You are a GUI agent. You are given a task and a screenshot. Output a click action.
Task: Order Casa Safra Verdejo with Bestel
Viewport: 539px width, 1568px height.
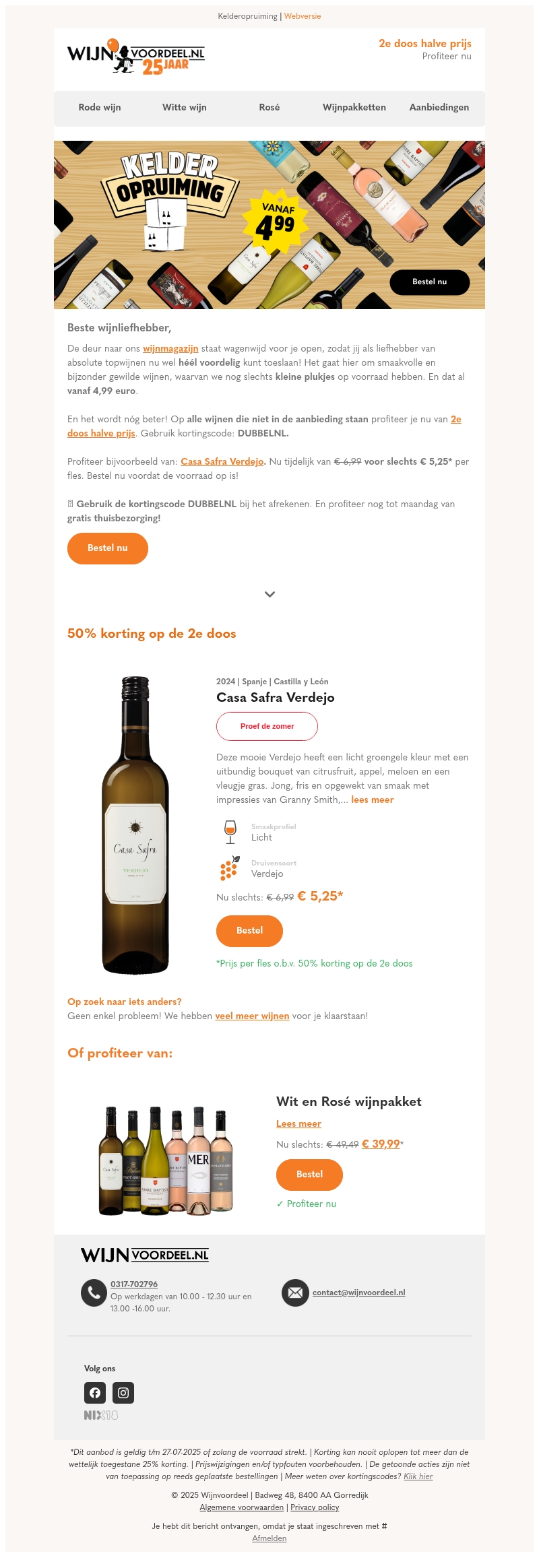coord(249,931)
